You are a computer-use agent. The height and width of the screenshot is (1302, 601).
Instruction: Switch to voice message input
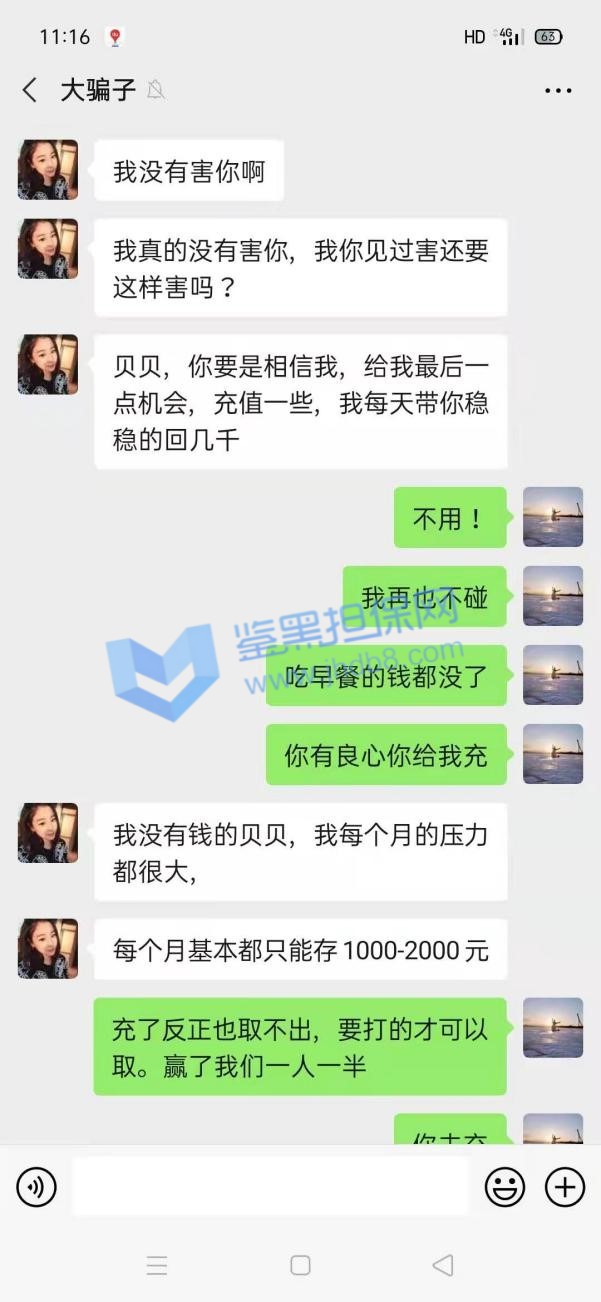(x=37, y=1187)
